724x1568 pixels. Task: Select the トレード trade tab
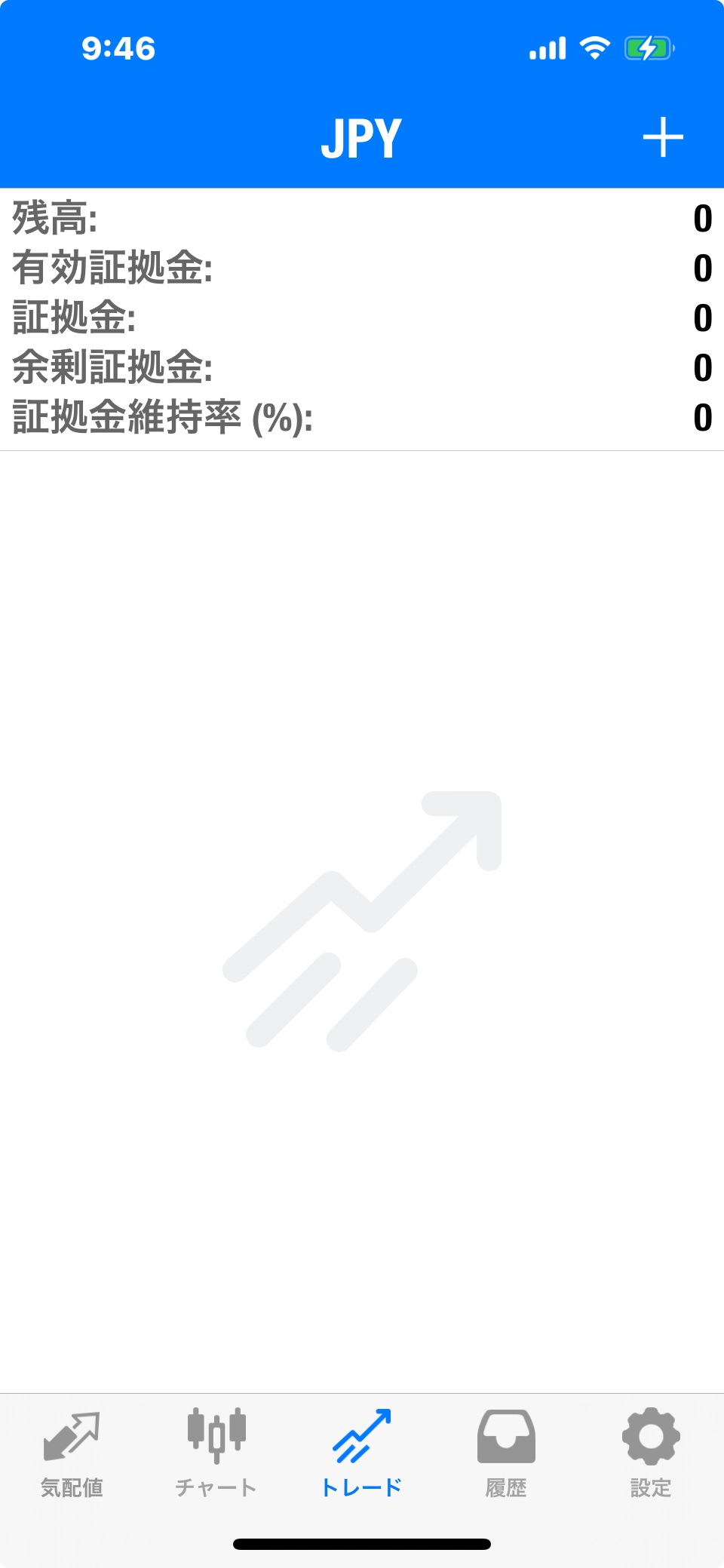[x=362, y=1453]
